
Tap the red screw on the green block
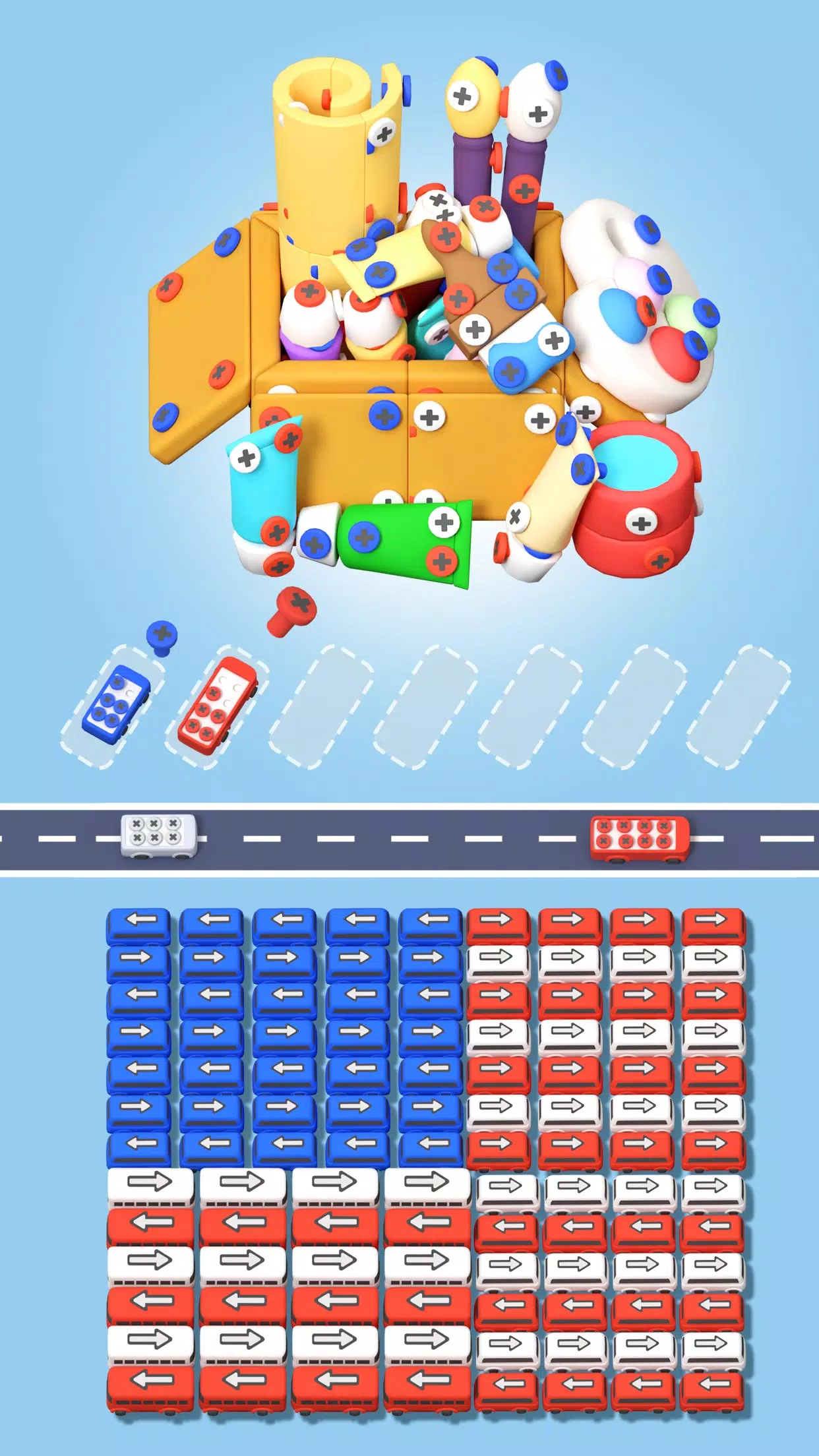441,562
